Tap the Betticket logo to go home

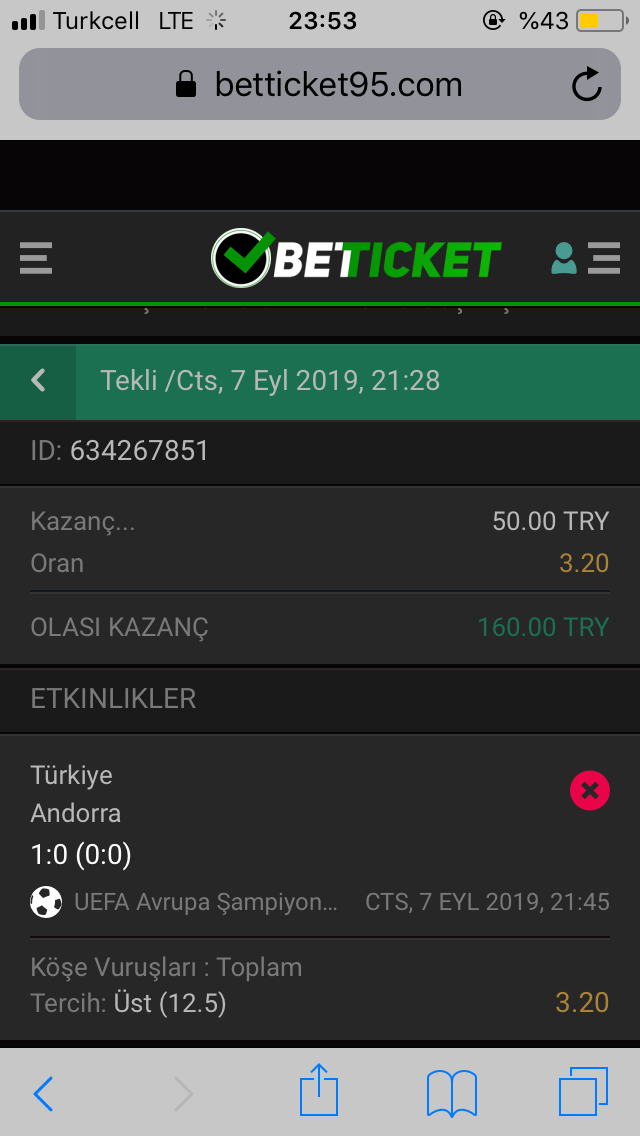(x=356, y=258)
